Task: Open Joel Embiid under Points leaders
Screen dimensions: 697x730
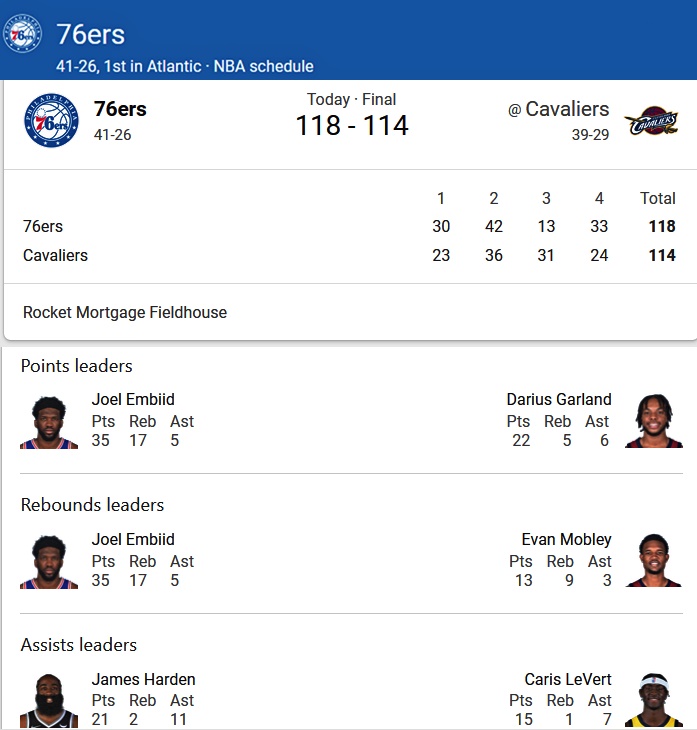Action: pyautogui.click(x=133, y=399)
